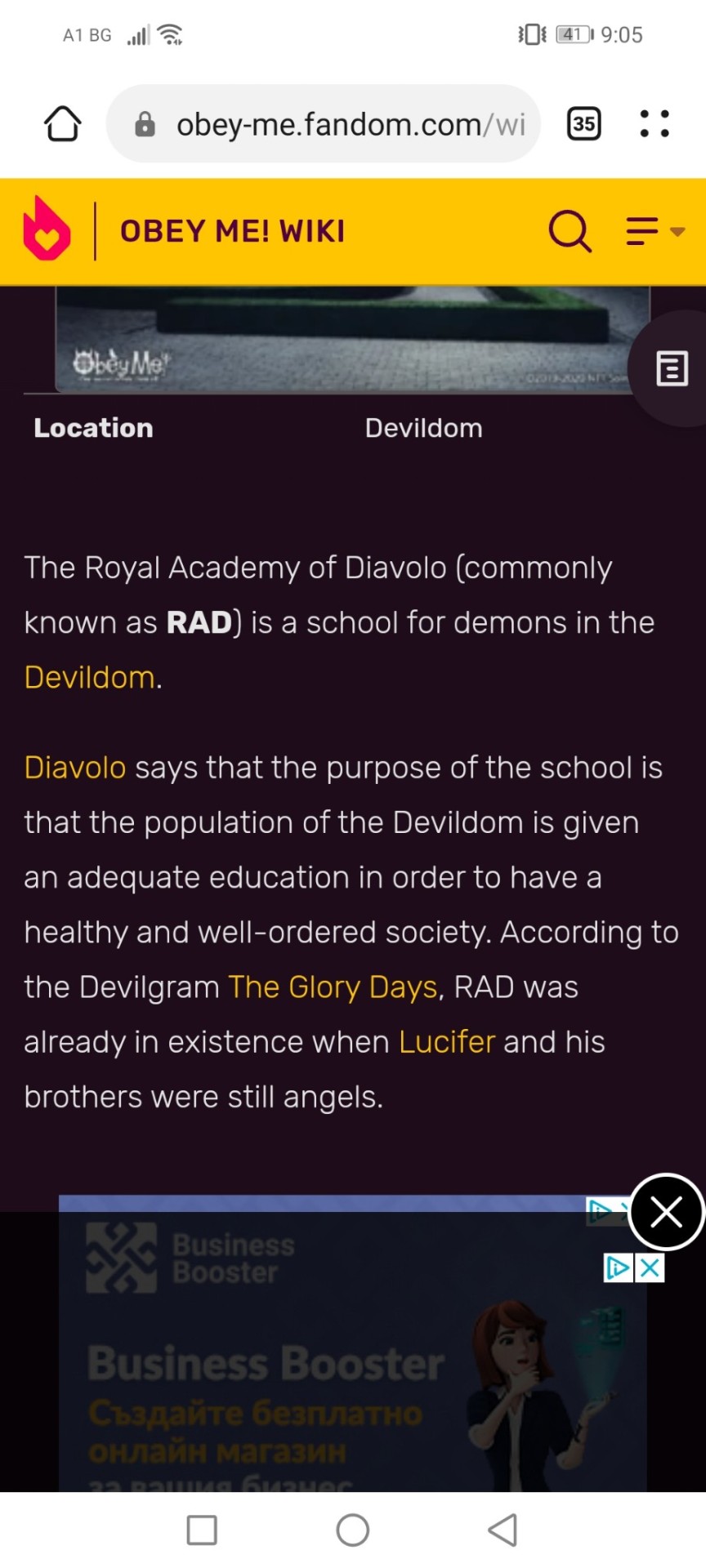Image resolution: width=706 pixels, height=1568 pixels.
Task: Go to the browser home page
Action: pos(62,124)
